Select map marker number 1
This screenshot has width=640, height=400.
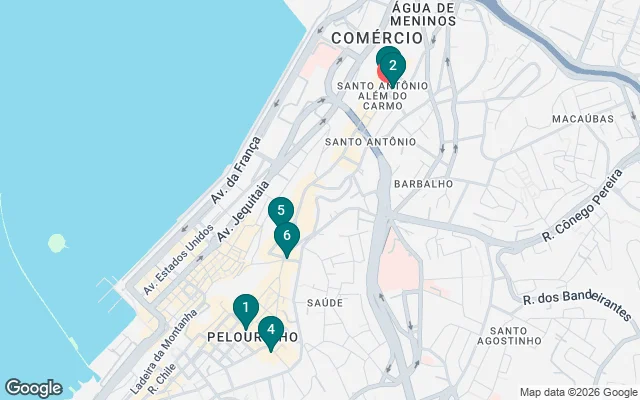click(245, 308)
